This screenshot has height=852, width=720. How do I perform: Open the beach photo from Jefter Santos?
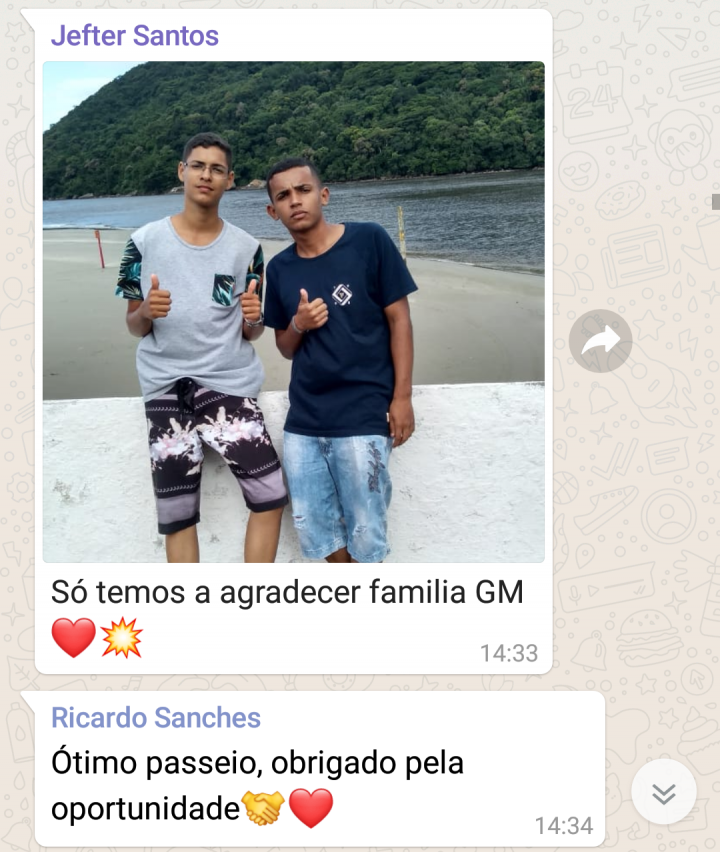coord(293,311)
